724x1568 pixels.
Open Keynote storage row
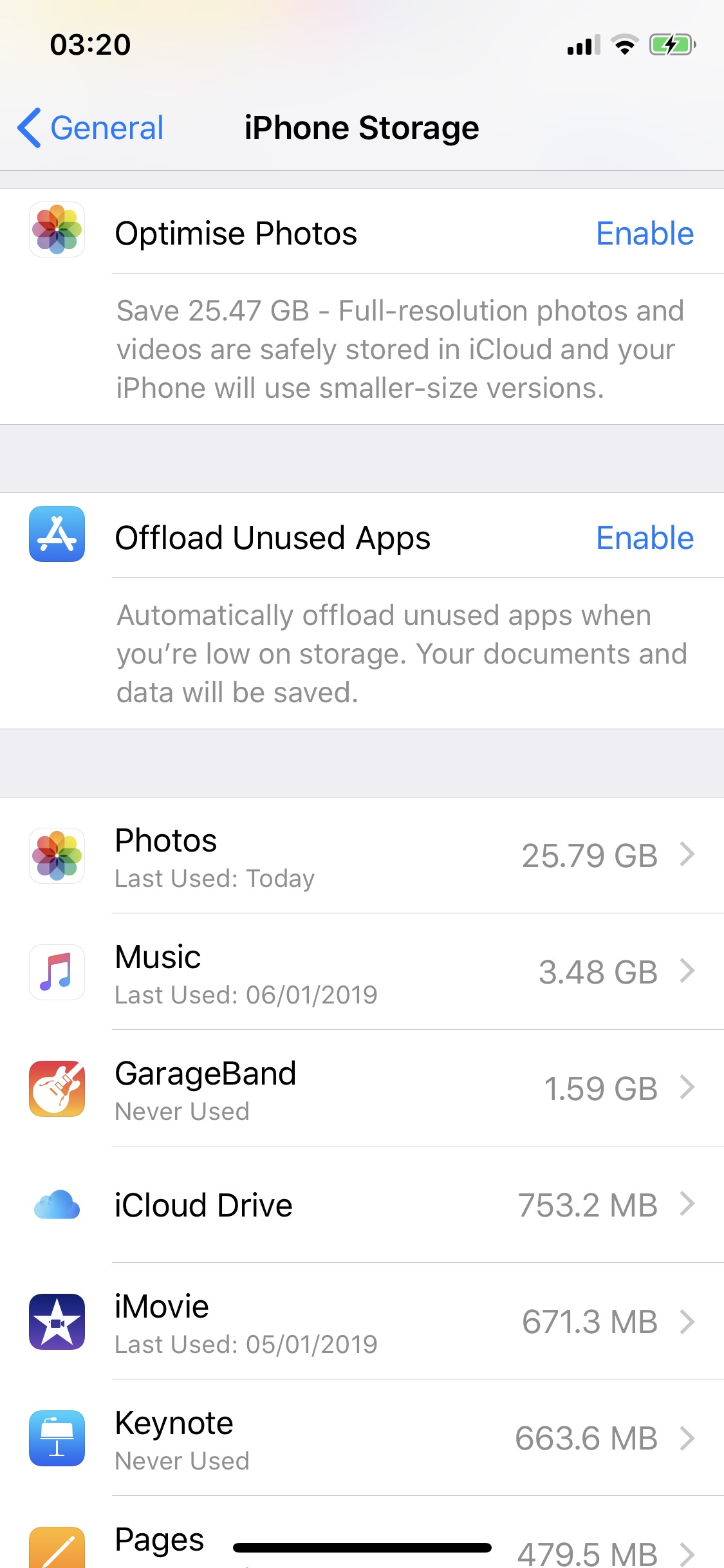(x=362, y=1438)
